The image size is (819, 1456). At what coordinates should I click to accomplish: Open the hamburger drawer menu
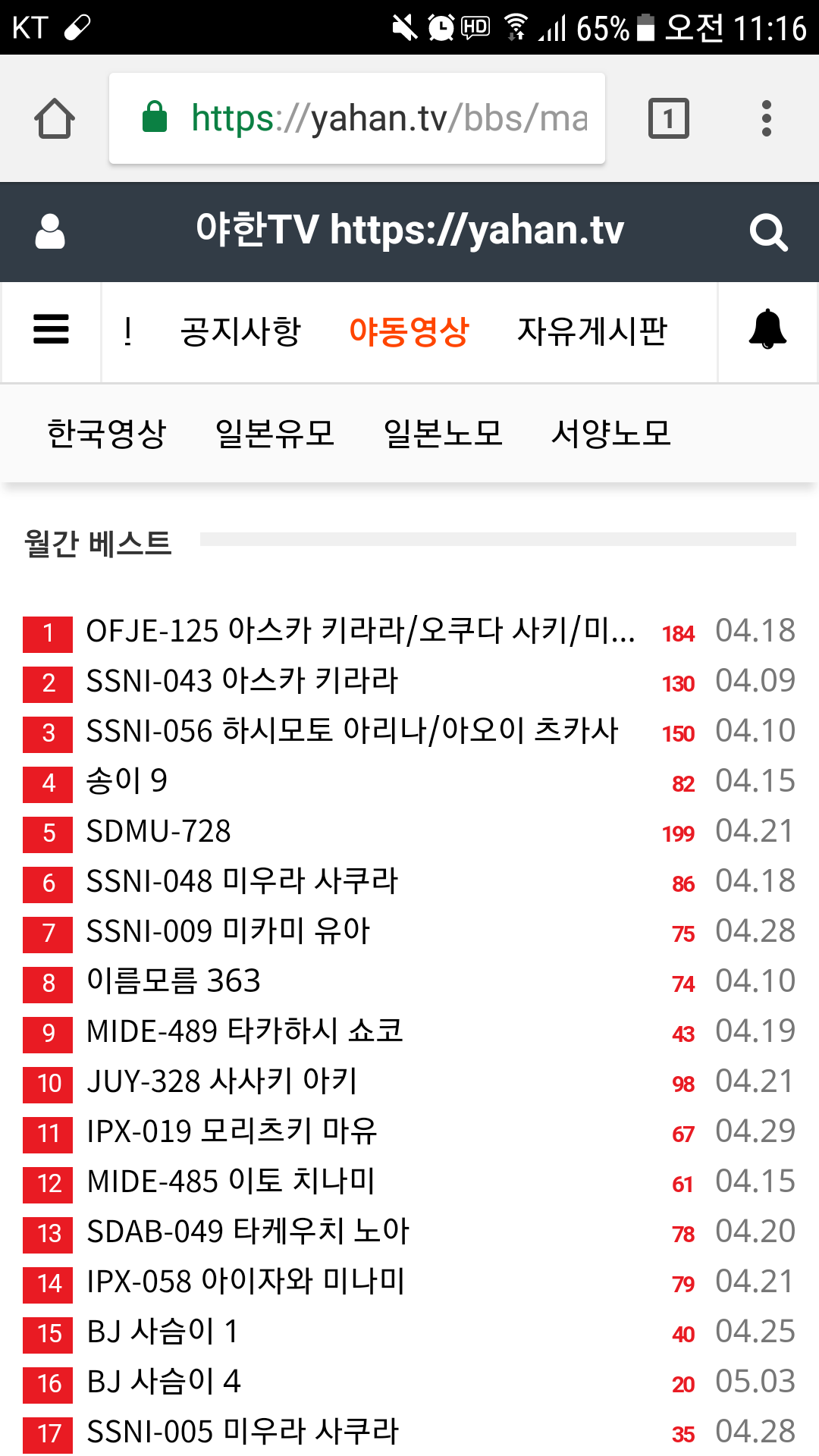point(52,330)
